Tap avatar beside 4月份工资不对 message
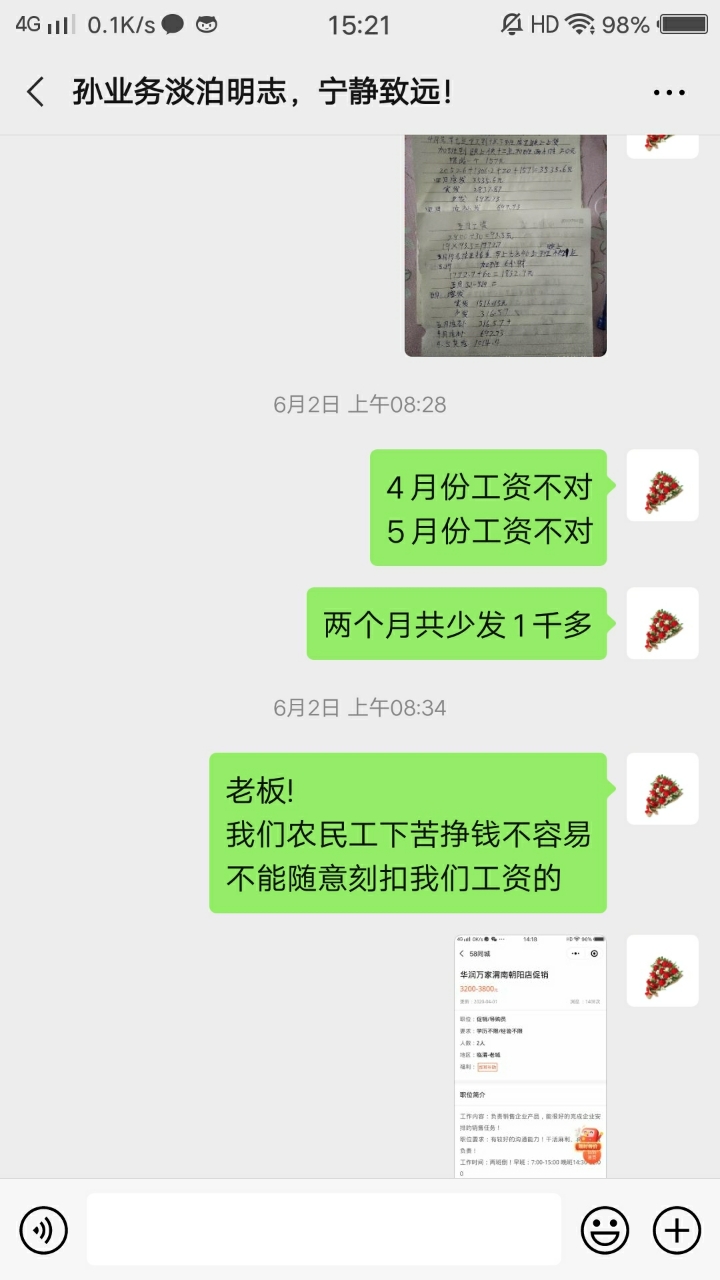720x1280 pixels. (x=662, y=485)
